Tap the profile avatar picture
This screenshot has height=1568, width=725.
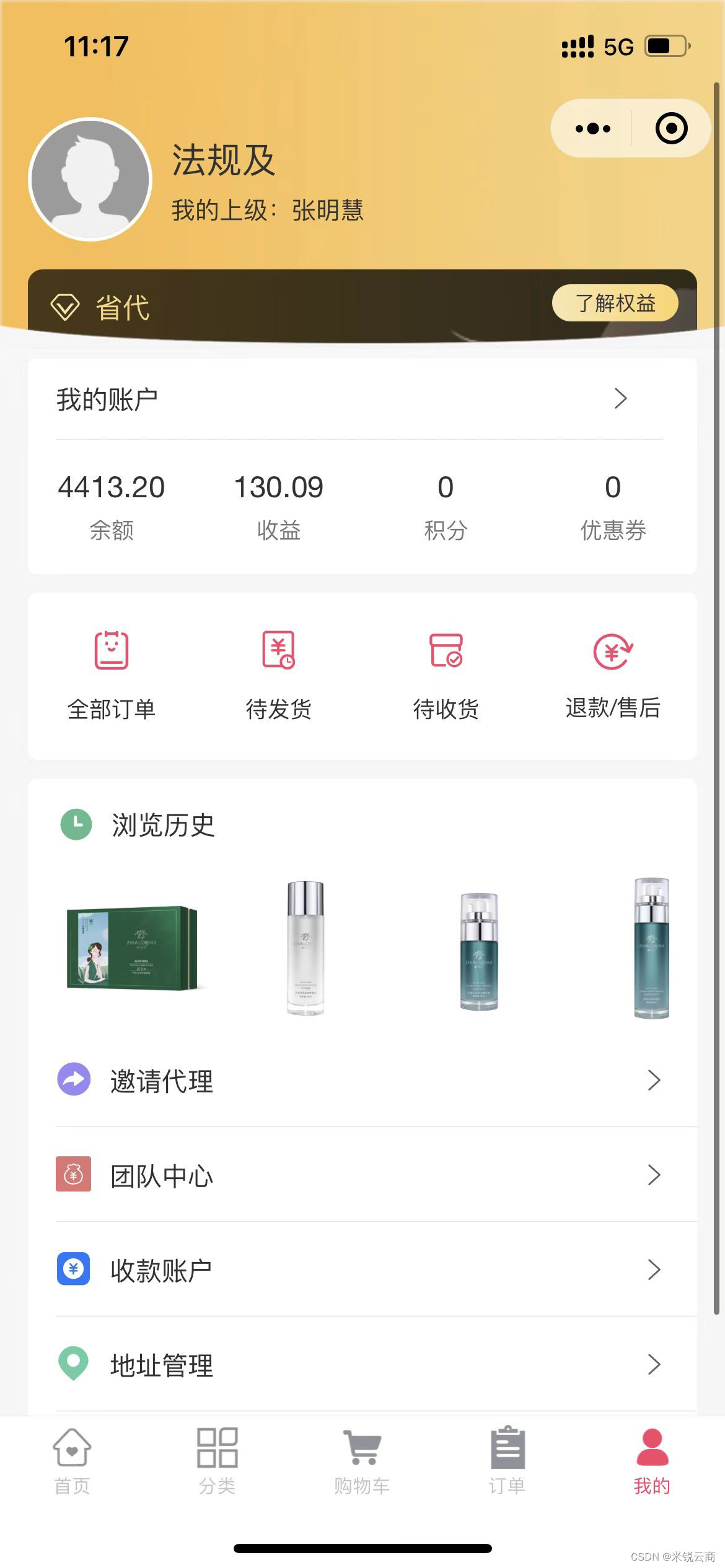point(90,180)
